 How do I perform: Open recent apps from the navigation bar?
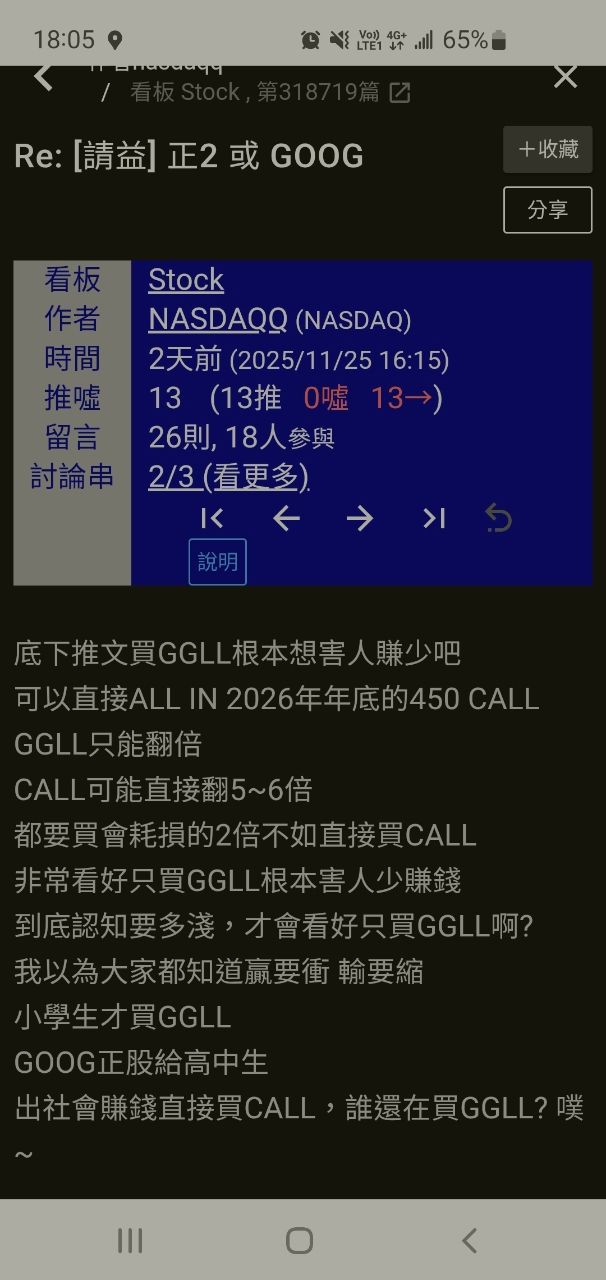(x=130, y=1241)
